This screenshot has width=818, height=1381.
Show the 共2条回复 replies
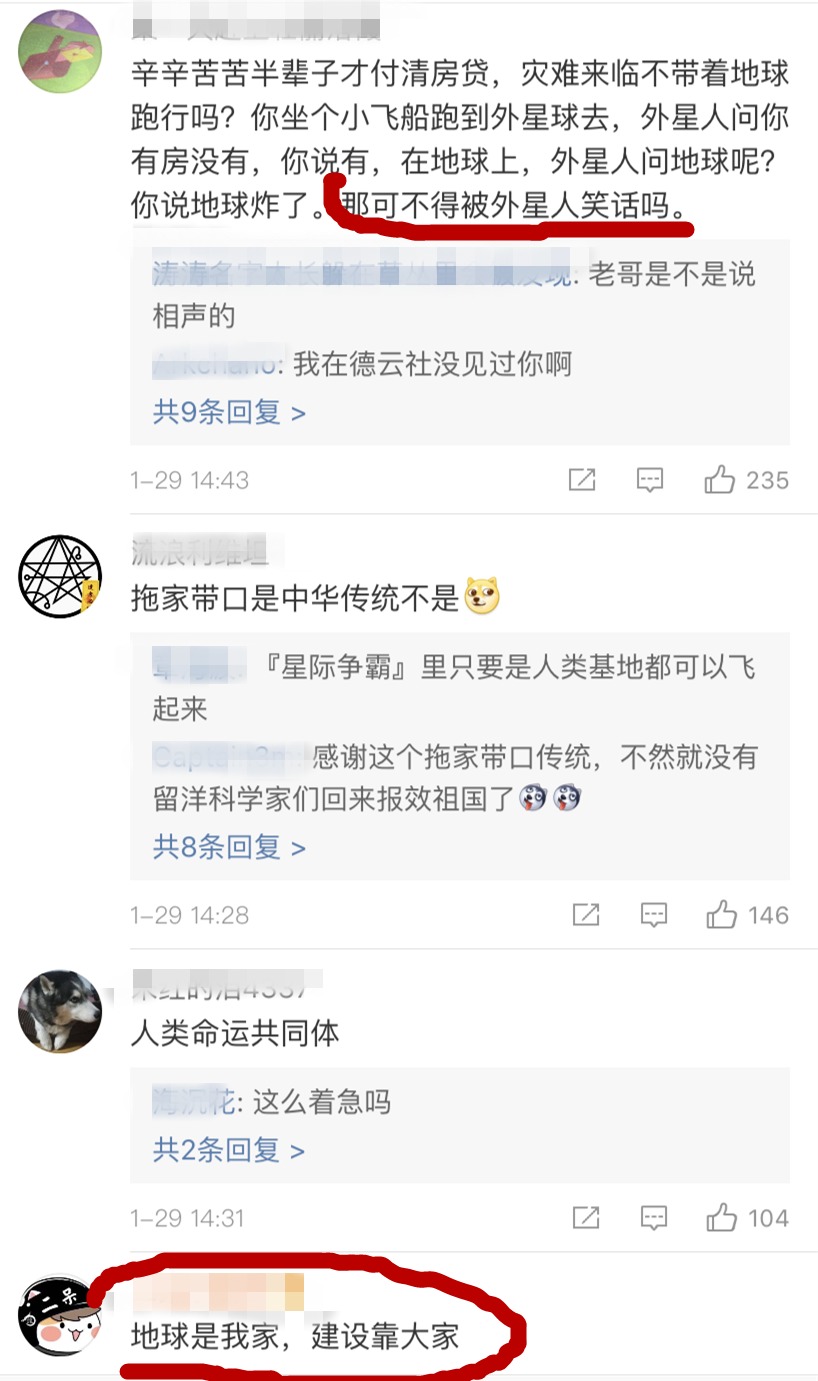click(228, 1150)
